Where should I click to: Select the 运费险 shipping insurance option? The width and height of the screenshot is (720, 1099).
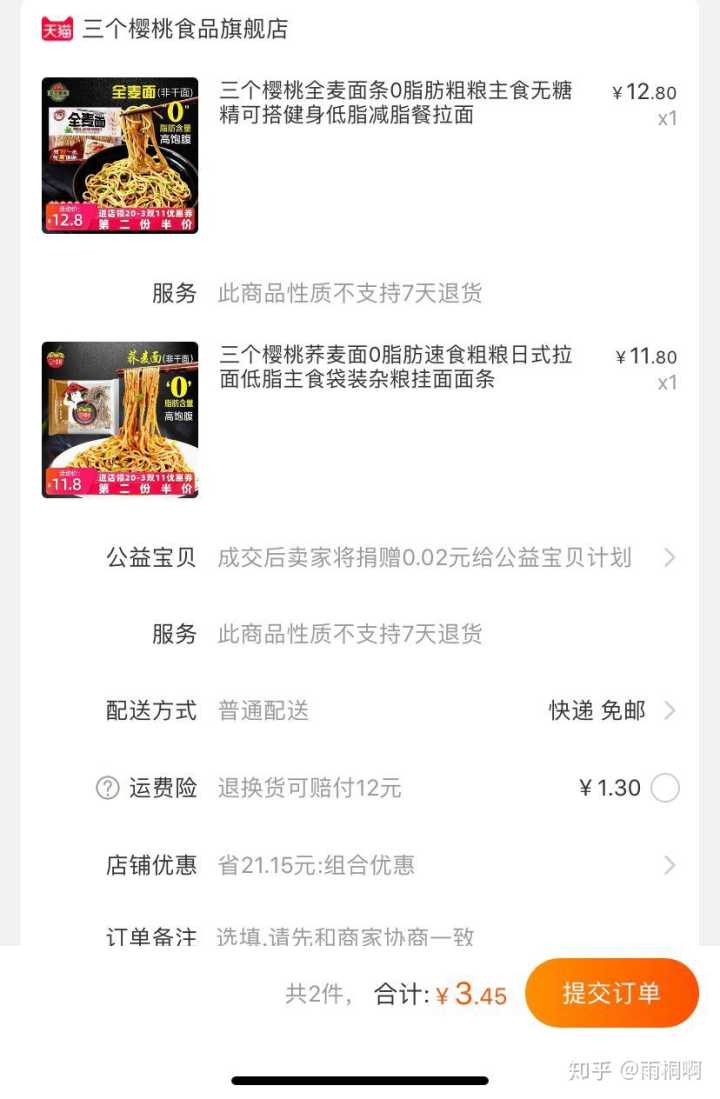coord(665,788)
